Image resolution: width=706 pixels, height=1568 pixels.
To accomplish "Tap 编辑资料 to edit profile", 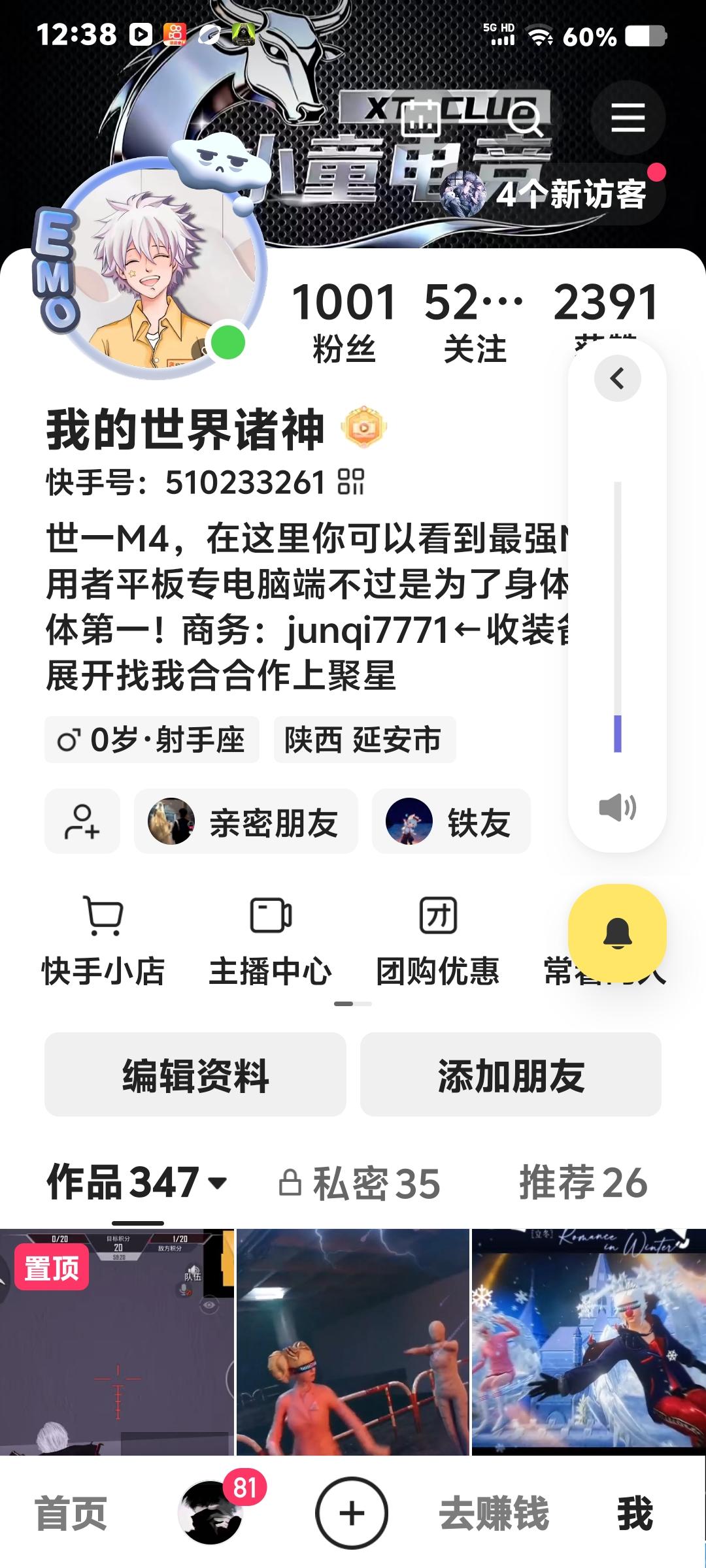I will pyautogui.click(x=195, y=1075).
